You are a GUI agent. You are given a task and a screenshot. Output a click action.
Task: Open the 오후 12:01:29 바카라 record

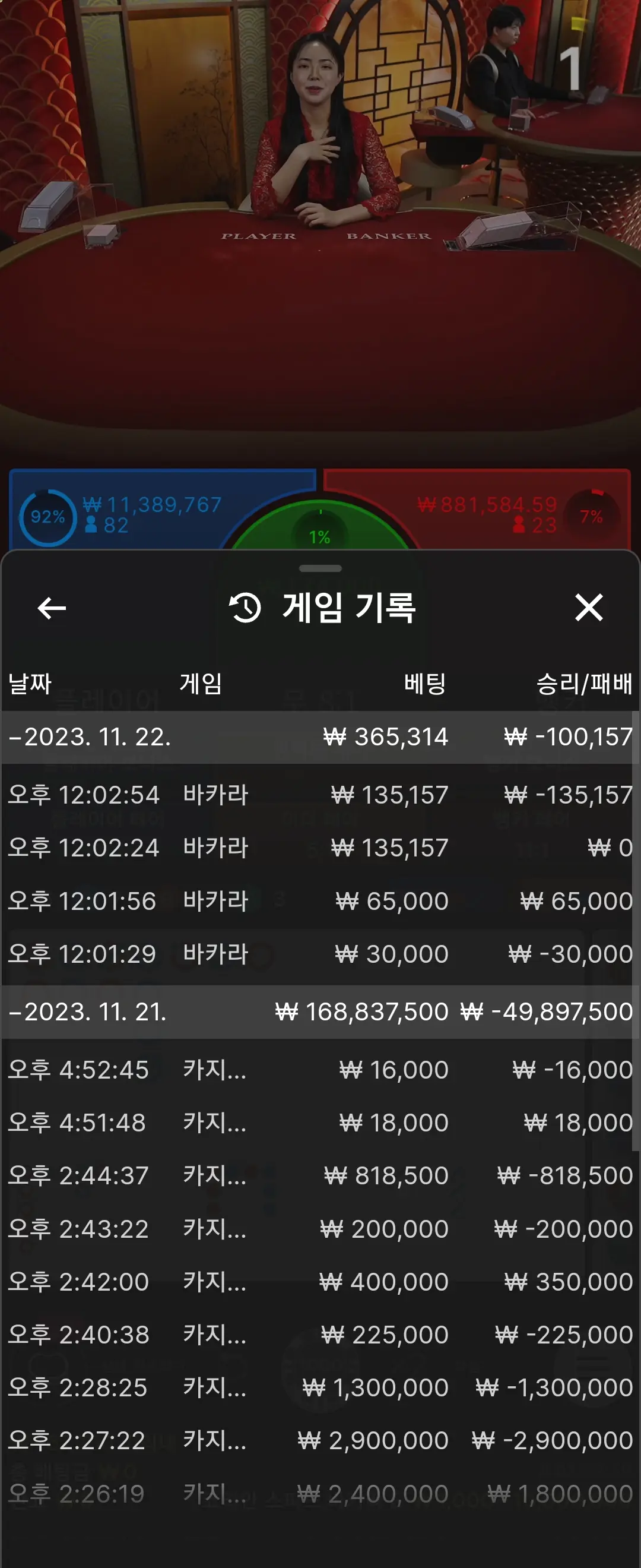[x=320, y=954]
